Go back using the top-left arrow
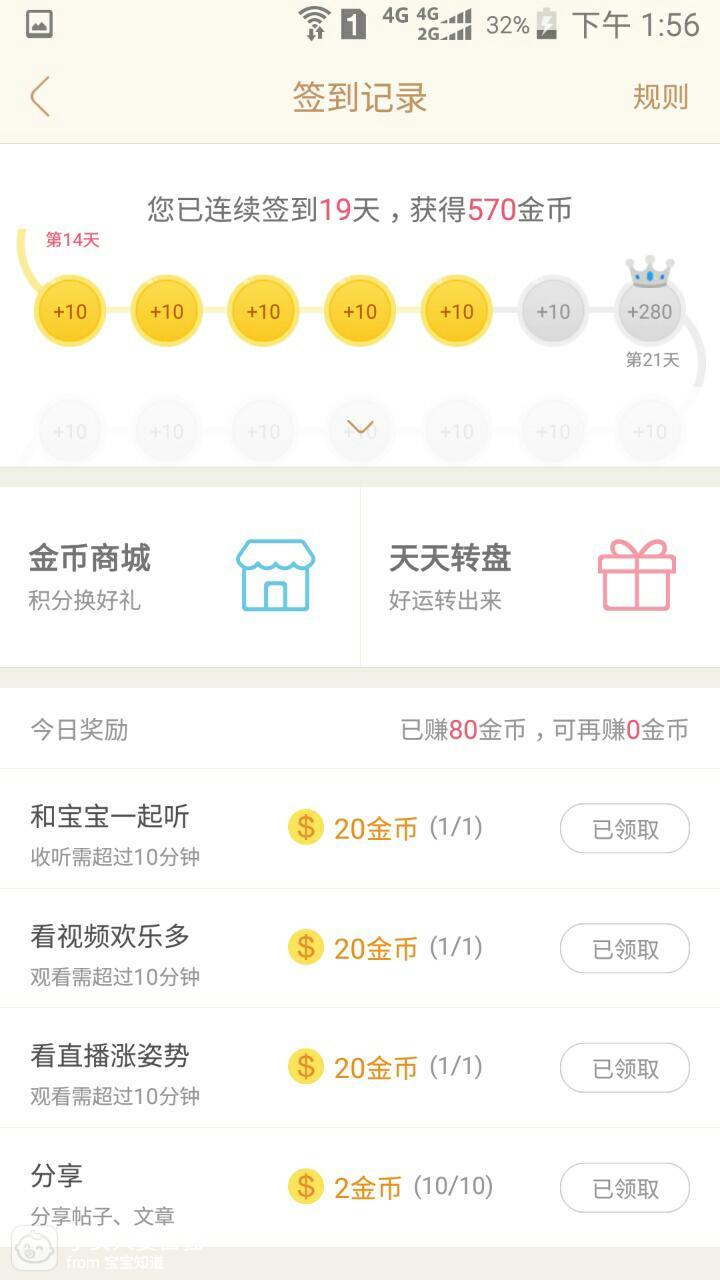The height and width of the screenshot is (1280, 720). 40,97
